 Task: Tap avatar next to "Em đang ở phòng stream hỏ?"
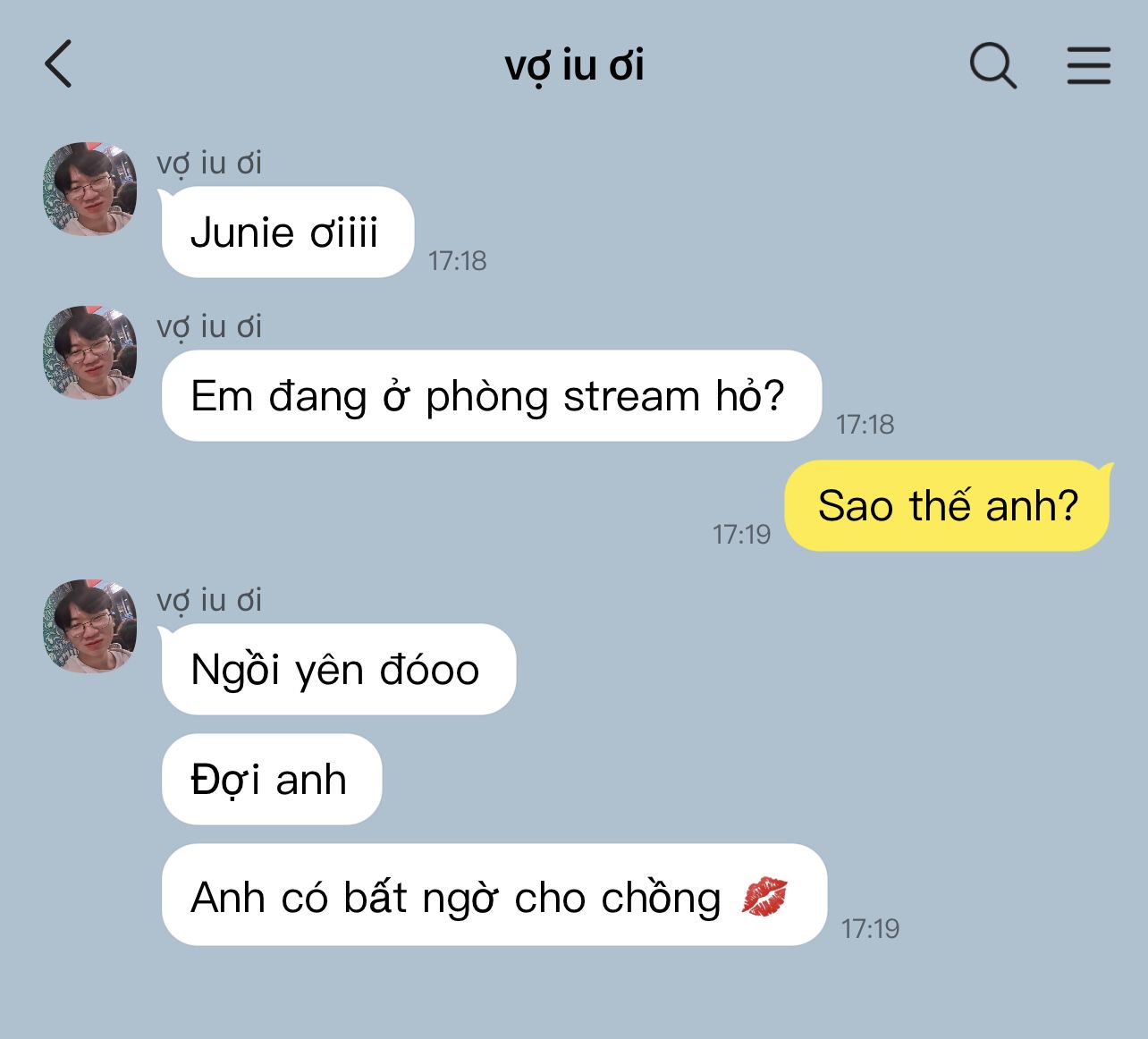point(90,352)
